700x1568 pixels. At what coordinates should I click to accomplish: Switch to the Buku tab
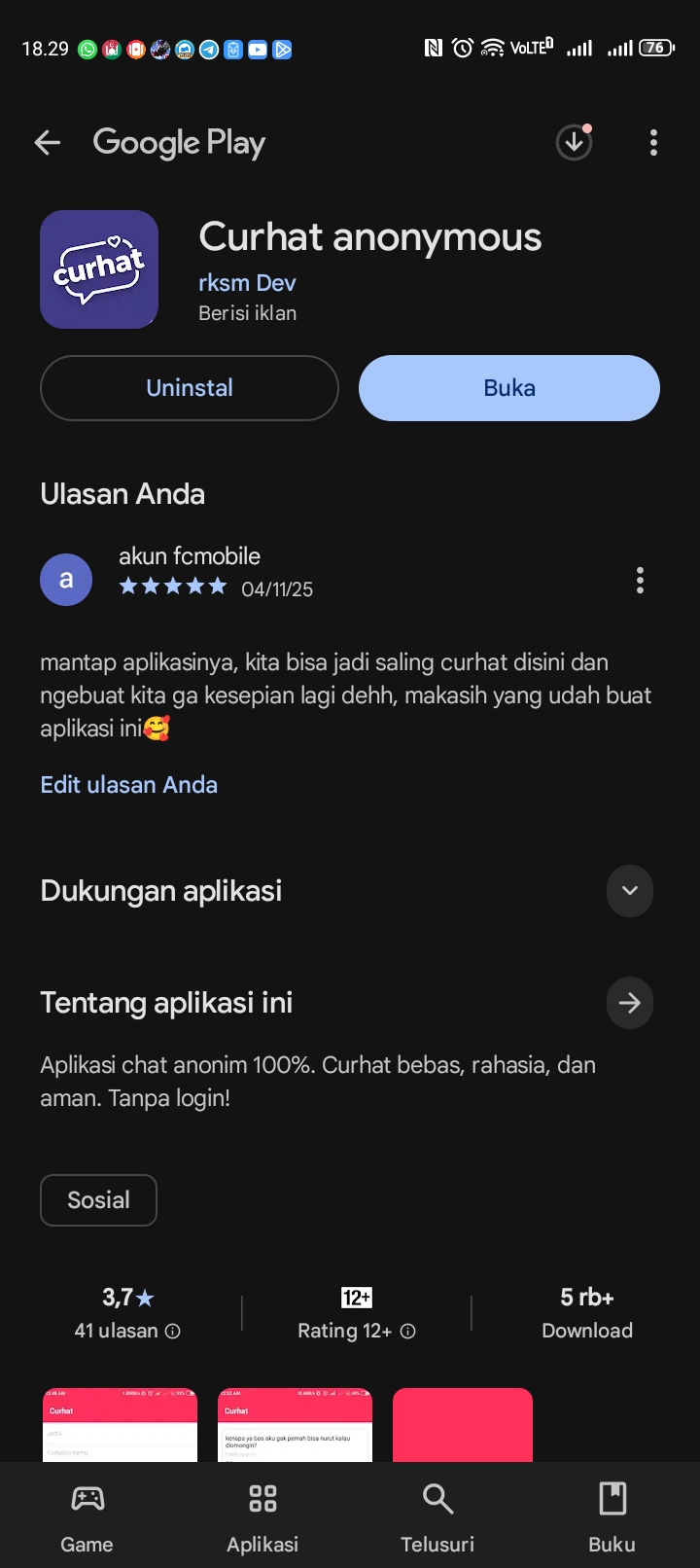pyautogui.click(x=612, y=1515)
